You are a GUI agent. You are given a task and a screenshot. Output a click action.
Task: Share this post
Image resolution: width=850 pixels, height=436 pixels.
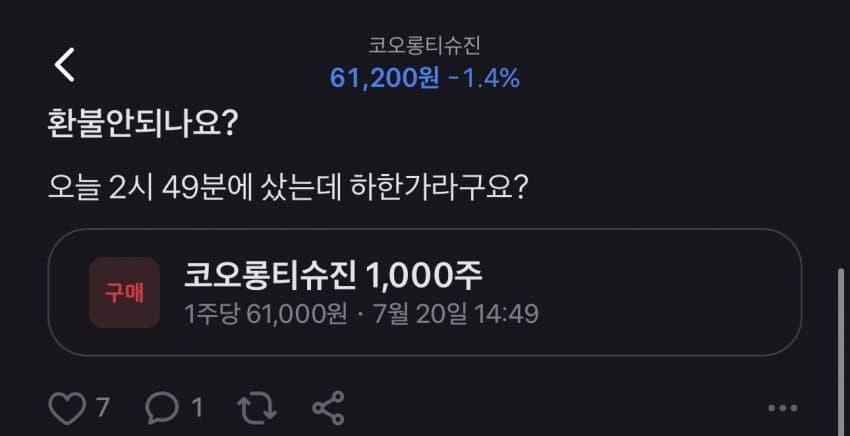[329, 408]
